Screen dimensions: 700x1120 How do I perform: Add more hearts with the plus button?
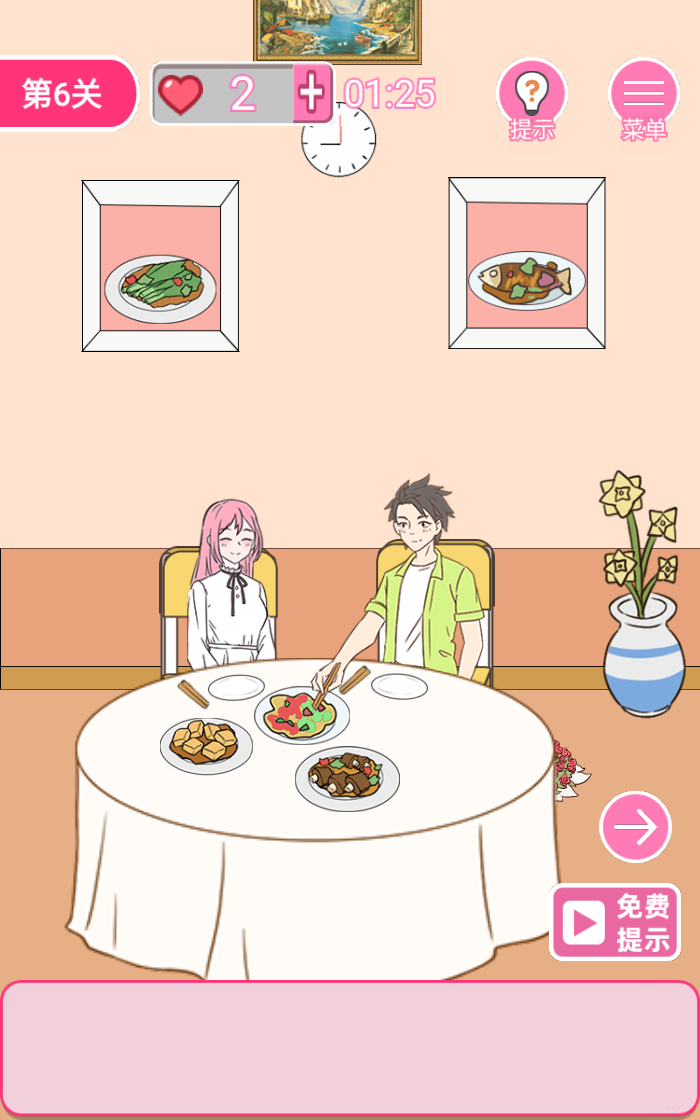coord(312,94)
